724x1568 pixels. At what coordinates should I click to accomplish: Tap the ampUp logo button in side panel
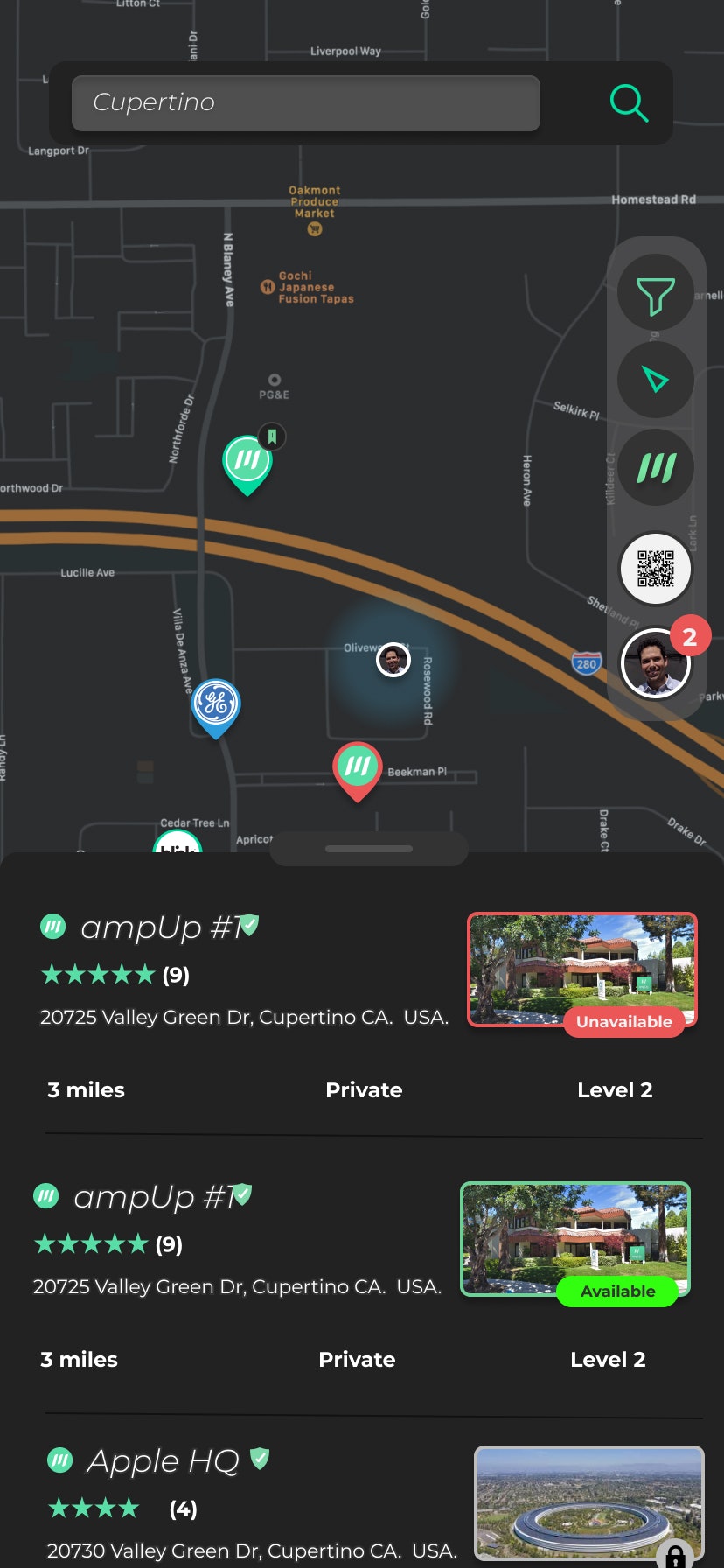point(655,467)
